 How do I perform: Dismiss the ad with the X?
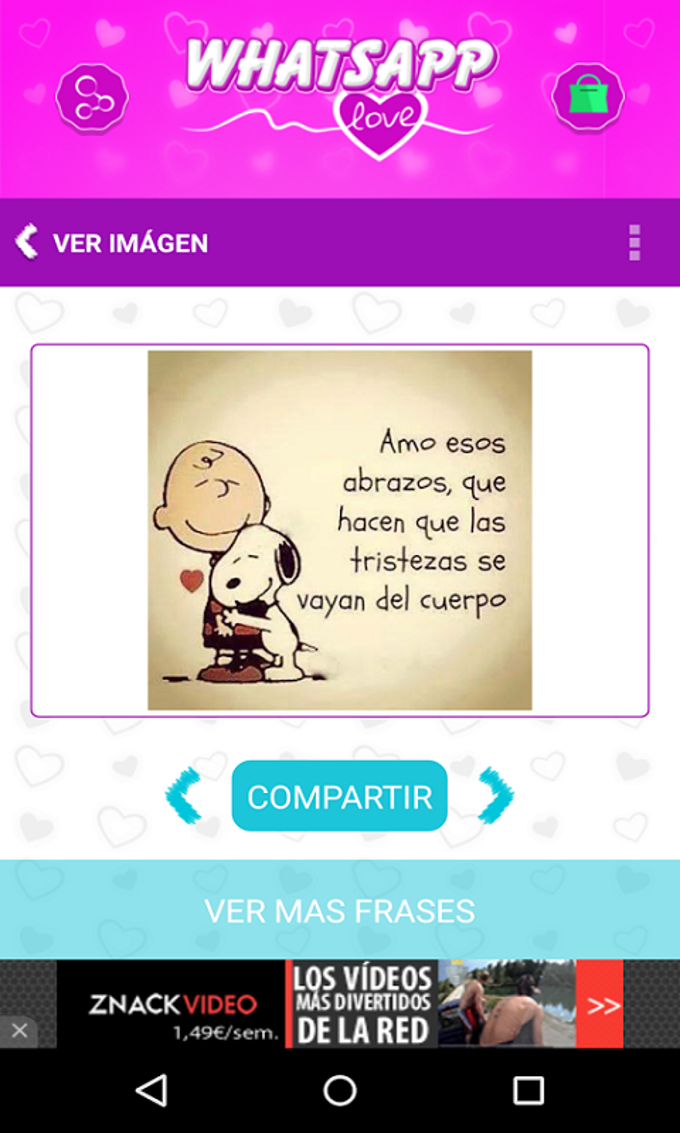(19, 1031)
